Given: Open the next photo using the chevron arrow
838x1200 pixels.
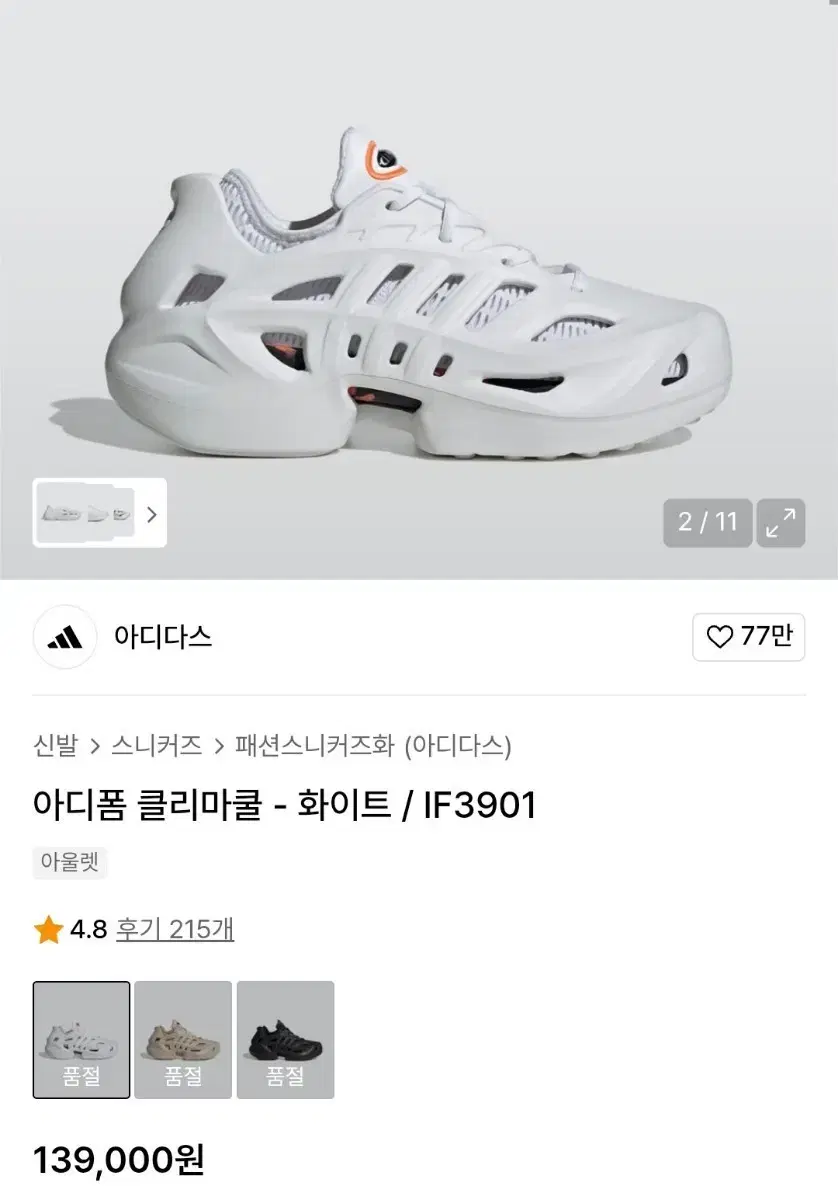Looking at the screenshot, I should pyautogui.click(x=151, y=513).
